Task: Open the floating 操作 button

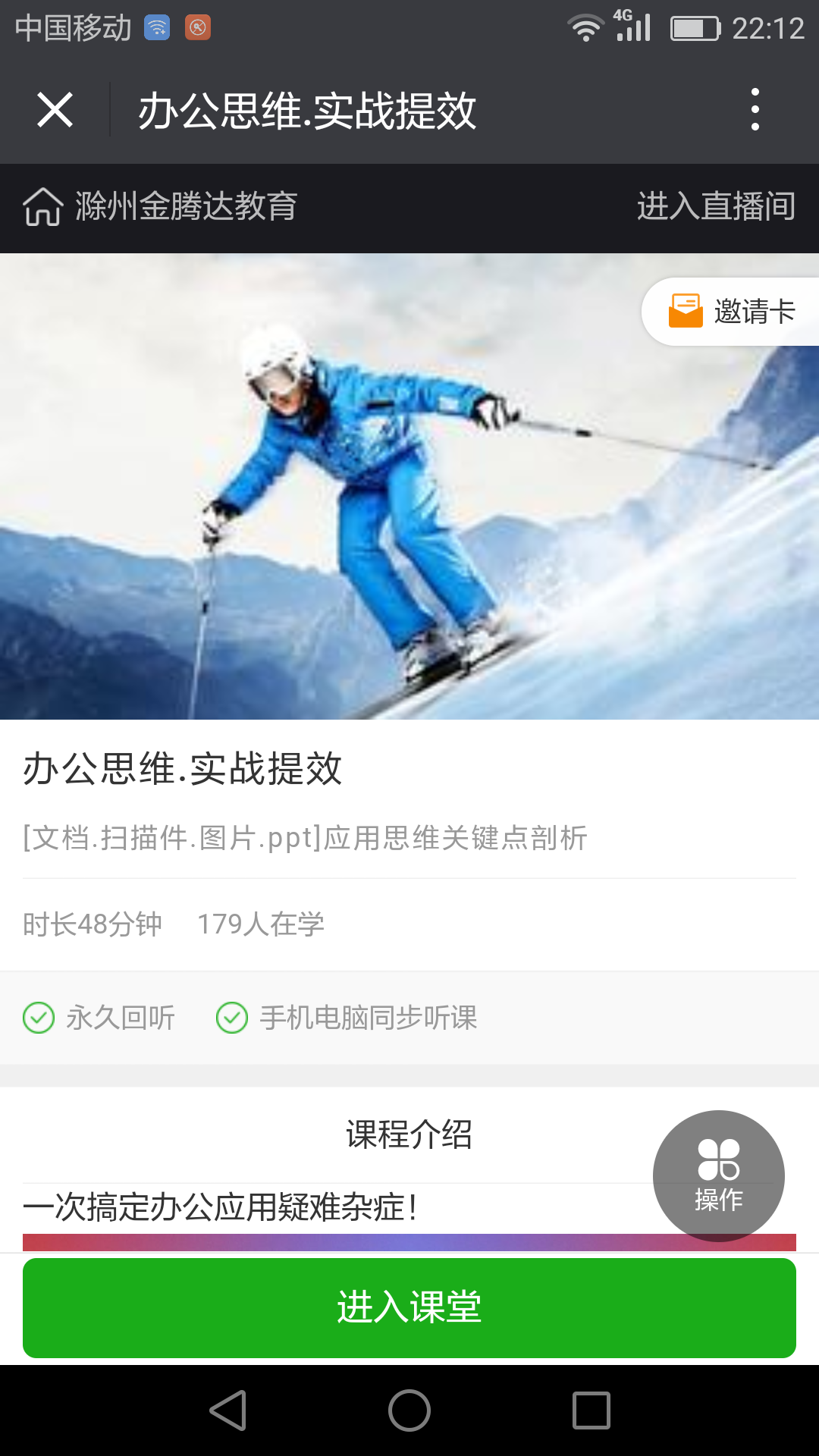Action: pyautogui.click(x=718, y=1175)
